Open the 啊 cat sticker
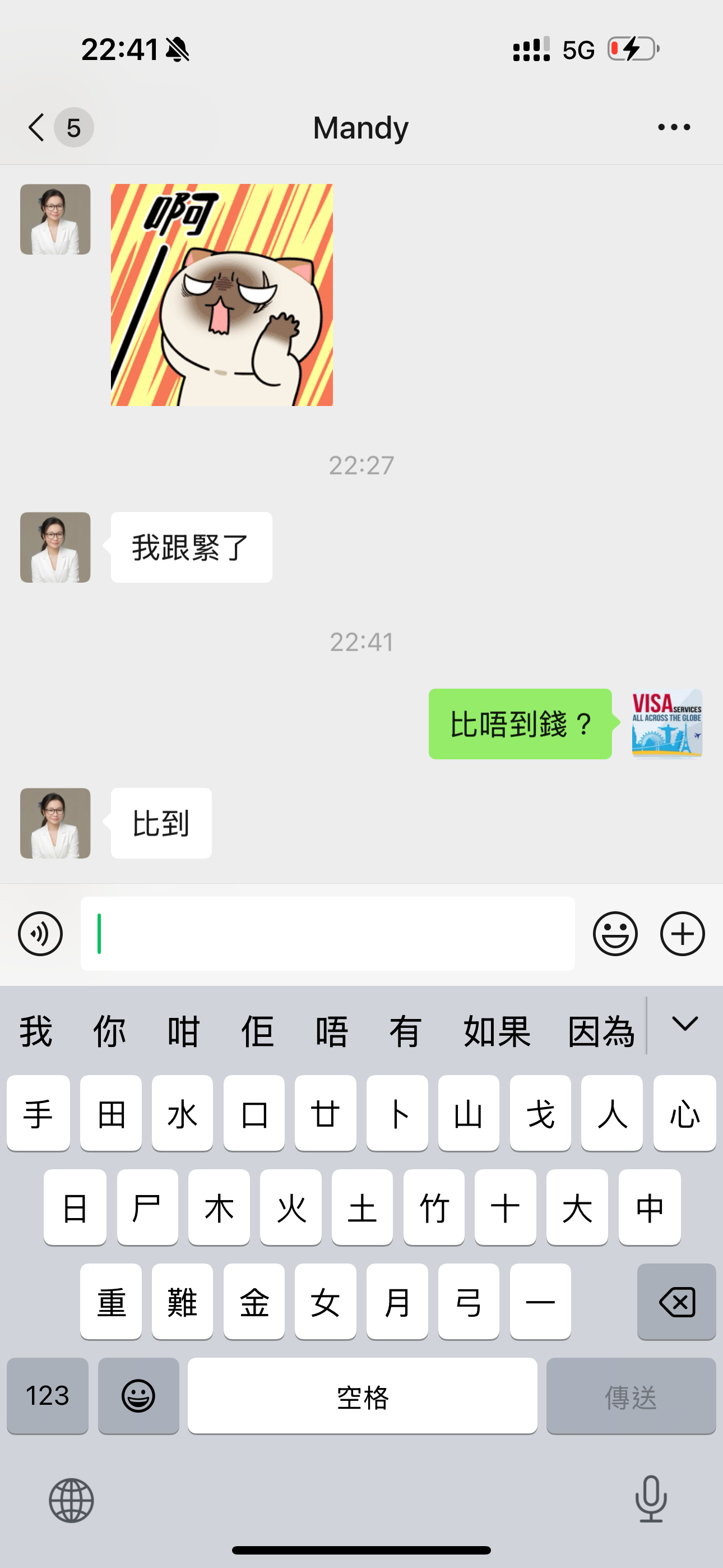The image size is (723, 1568). (x=221, y=294)
